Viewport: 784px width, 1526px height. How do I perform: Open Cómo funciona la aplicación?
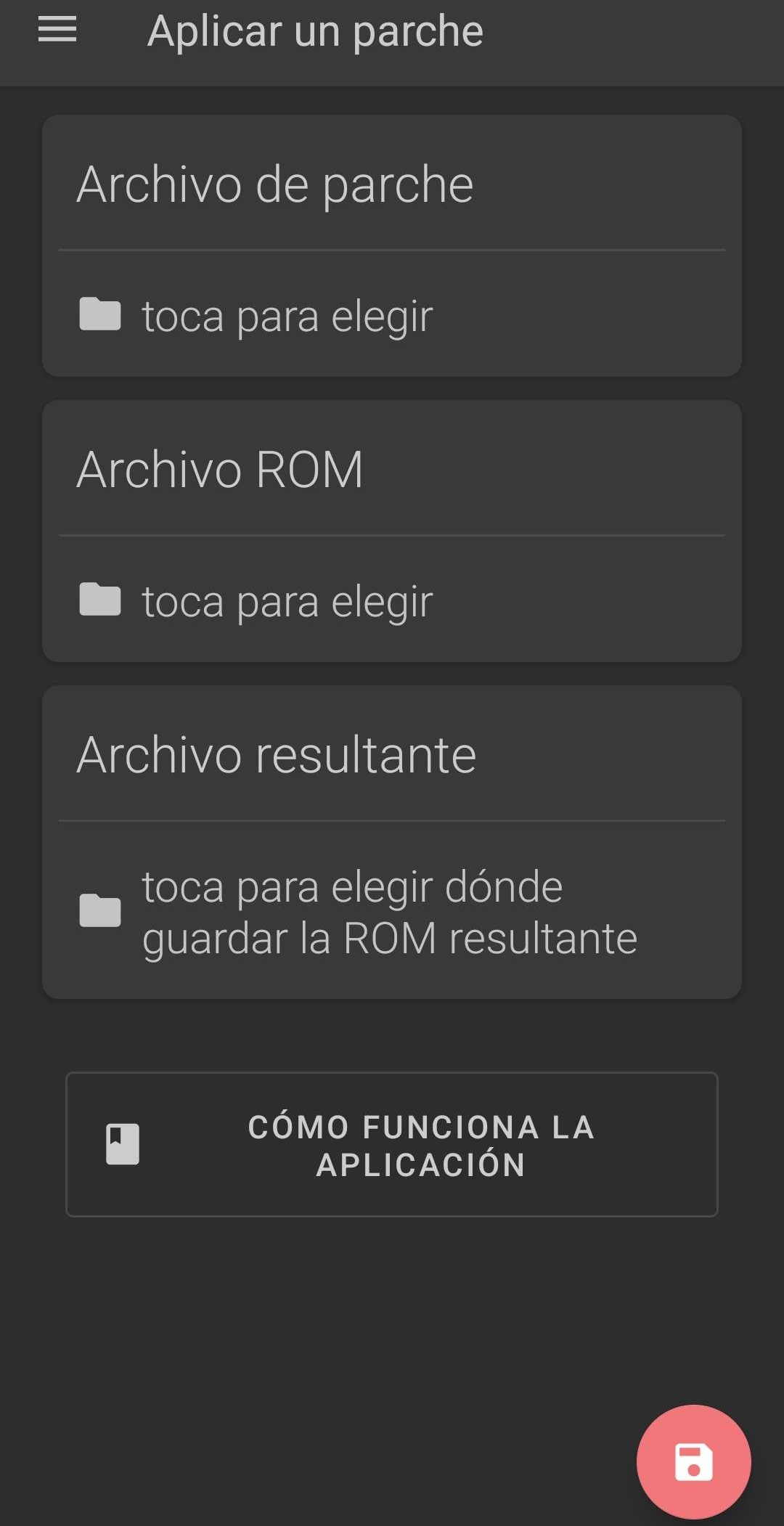392,1145
